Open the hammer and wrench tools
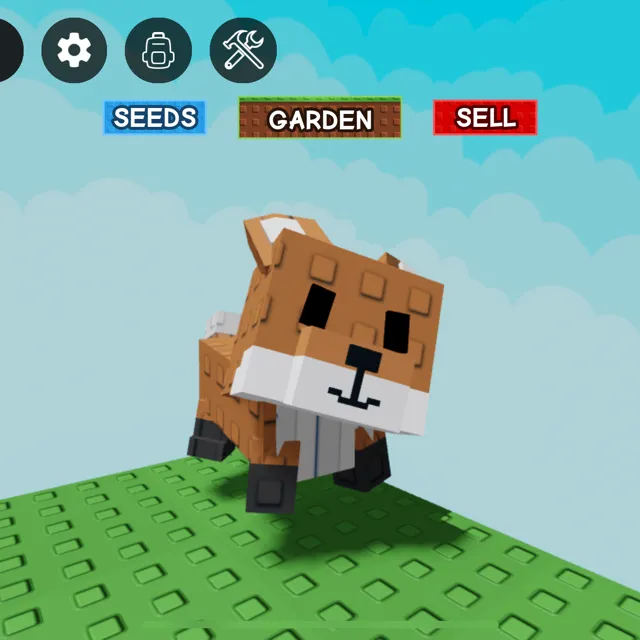 (243, 50)
